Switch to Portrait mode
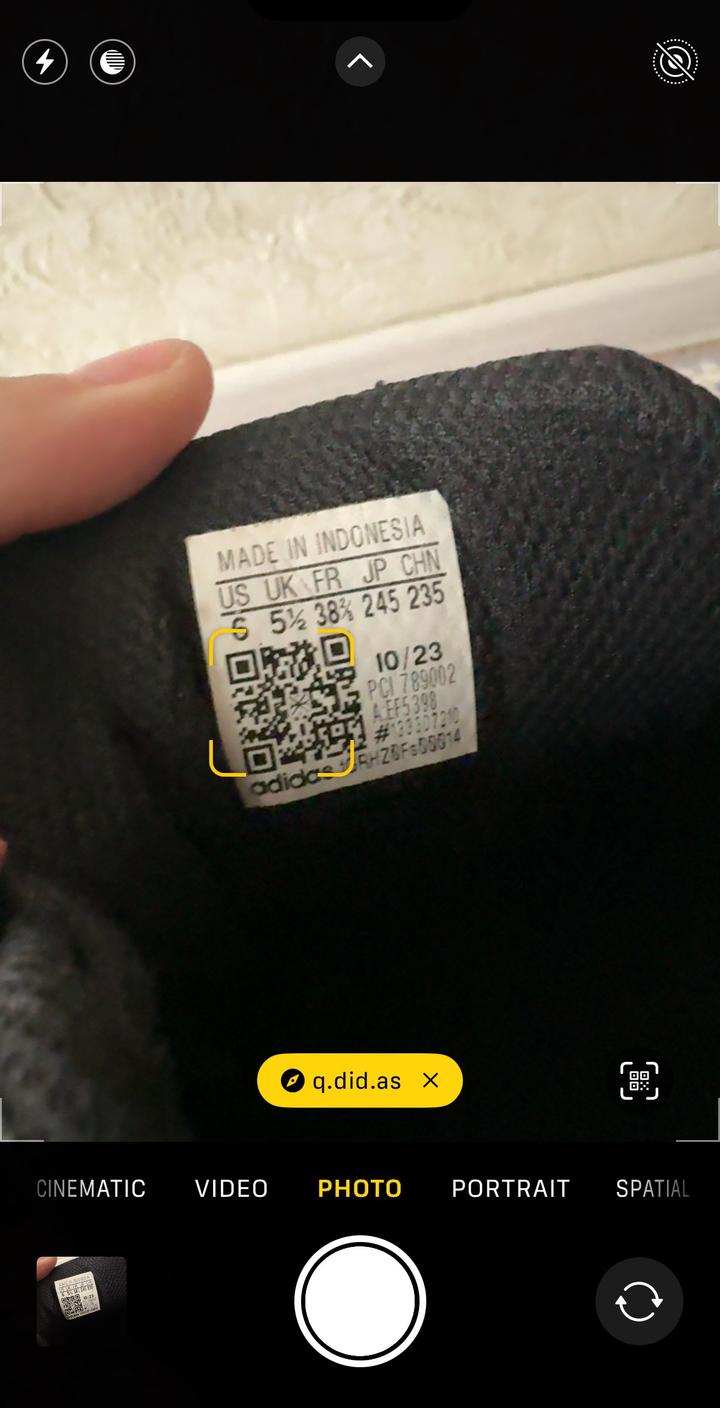This screenshot has width=720, height=1408. [x=510, y=1189]
